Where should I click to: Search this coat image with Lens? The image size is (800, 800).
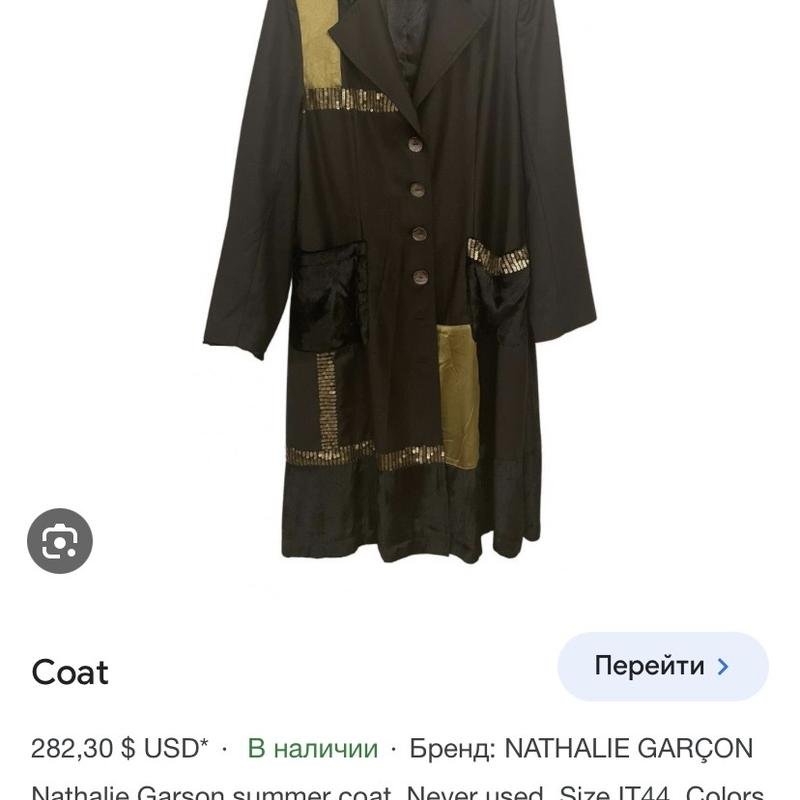[x=60, y=542]
